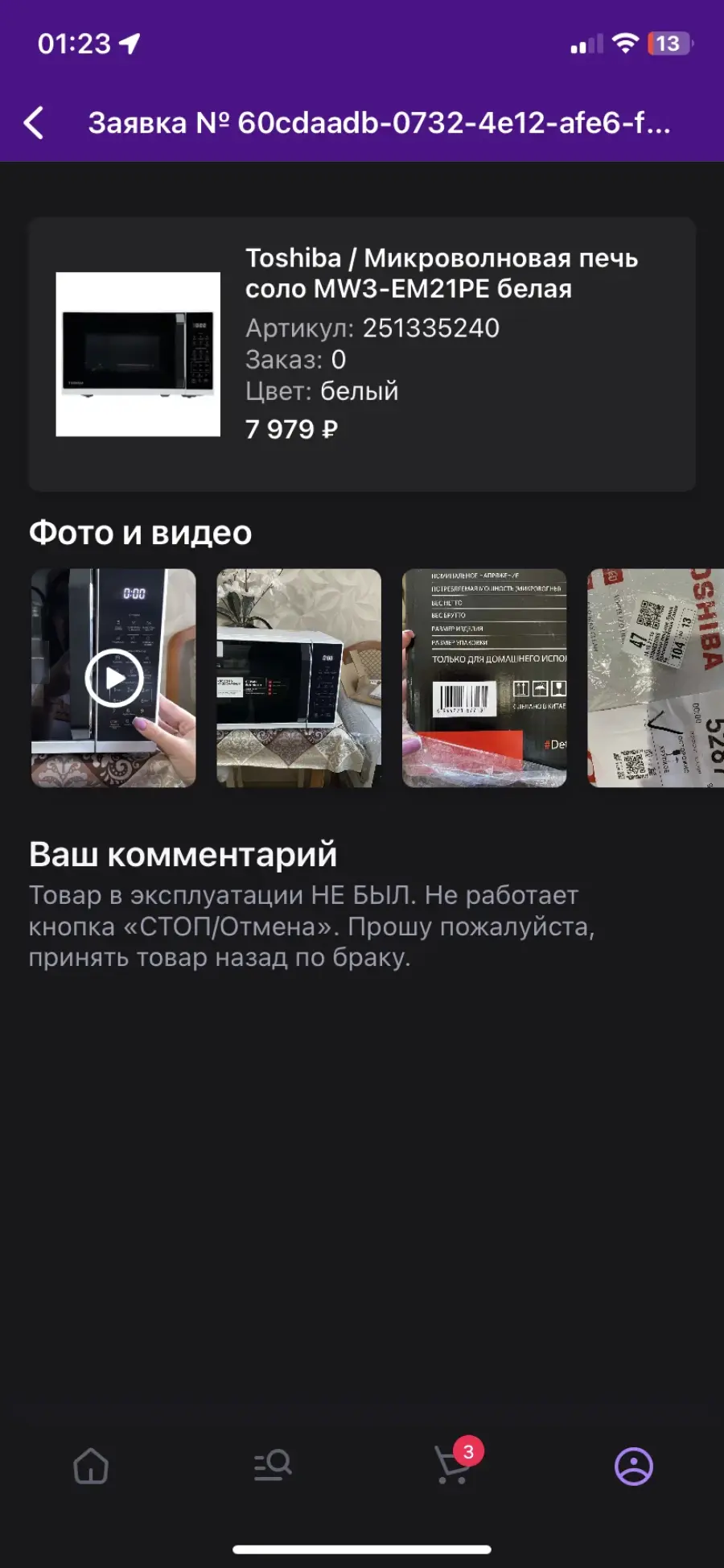
Task: Open the photo of the box barcode label
Action: pos(484,678)
